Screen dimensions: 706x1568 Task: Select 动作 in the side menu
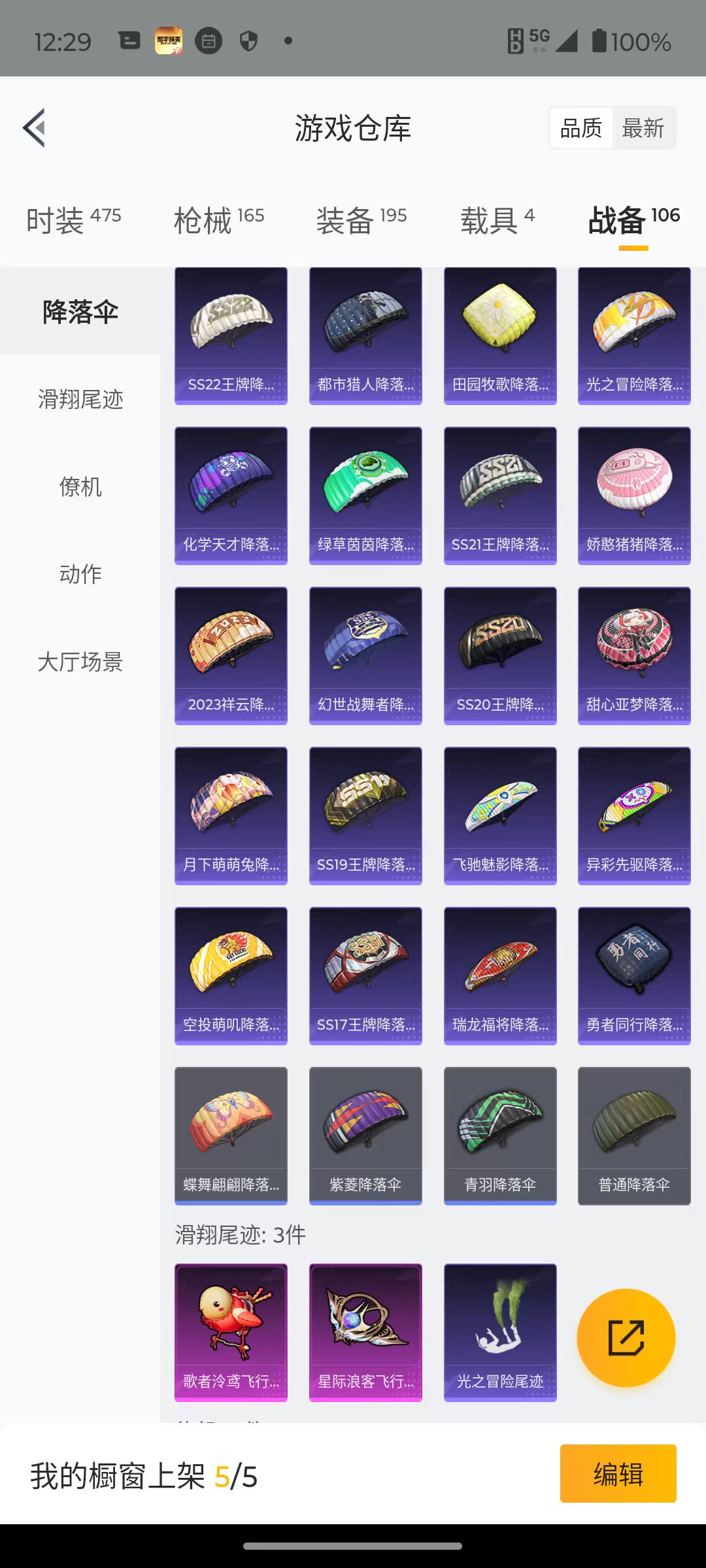80,574
